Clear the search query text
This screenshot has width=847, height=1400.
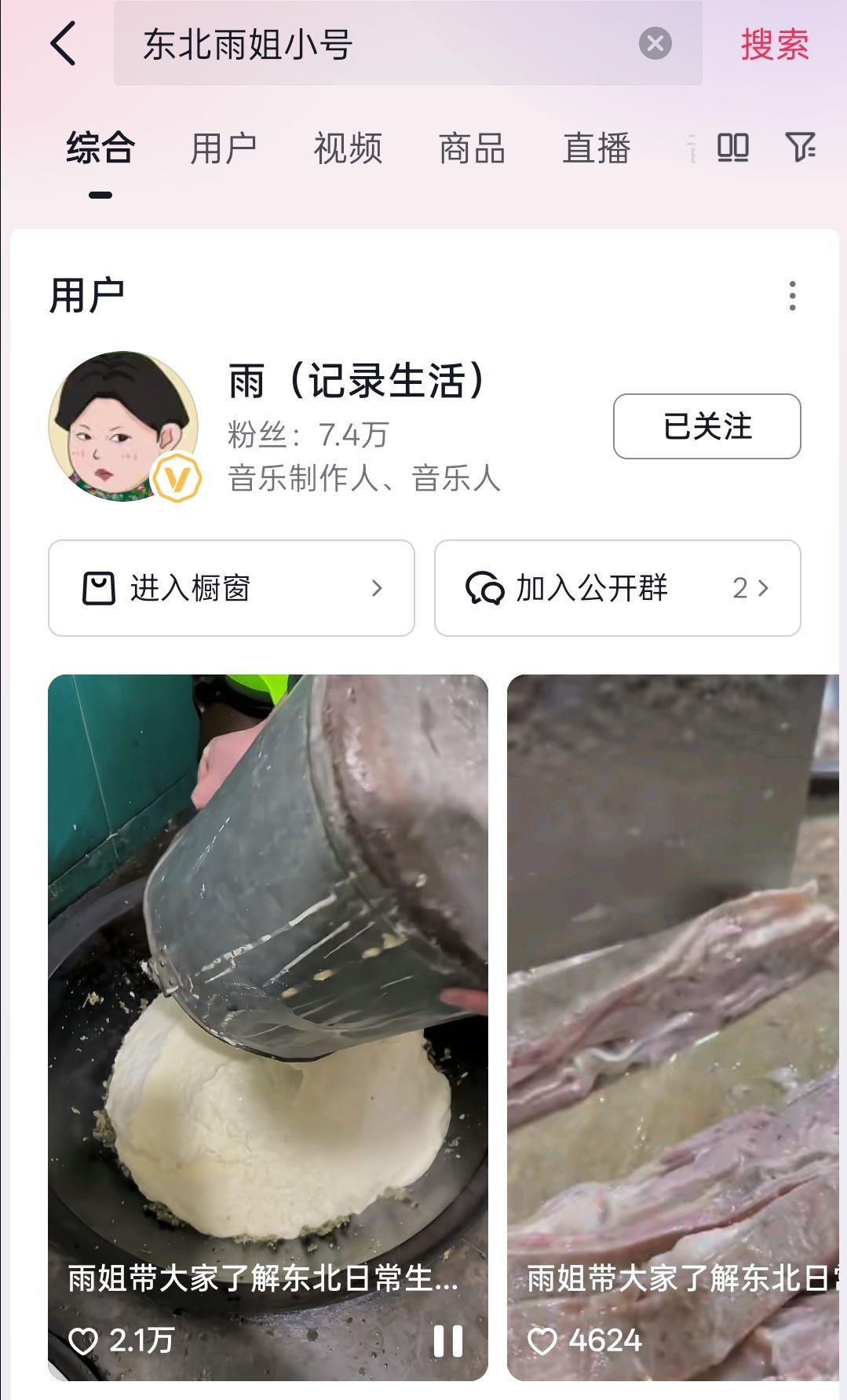655,43
